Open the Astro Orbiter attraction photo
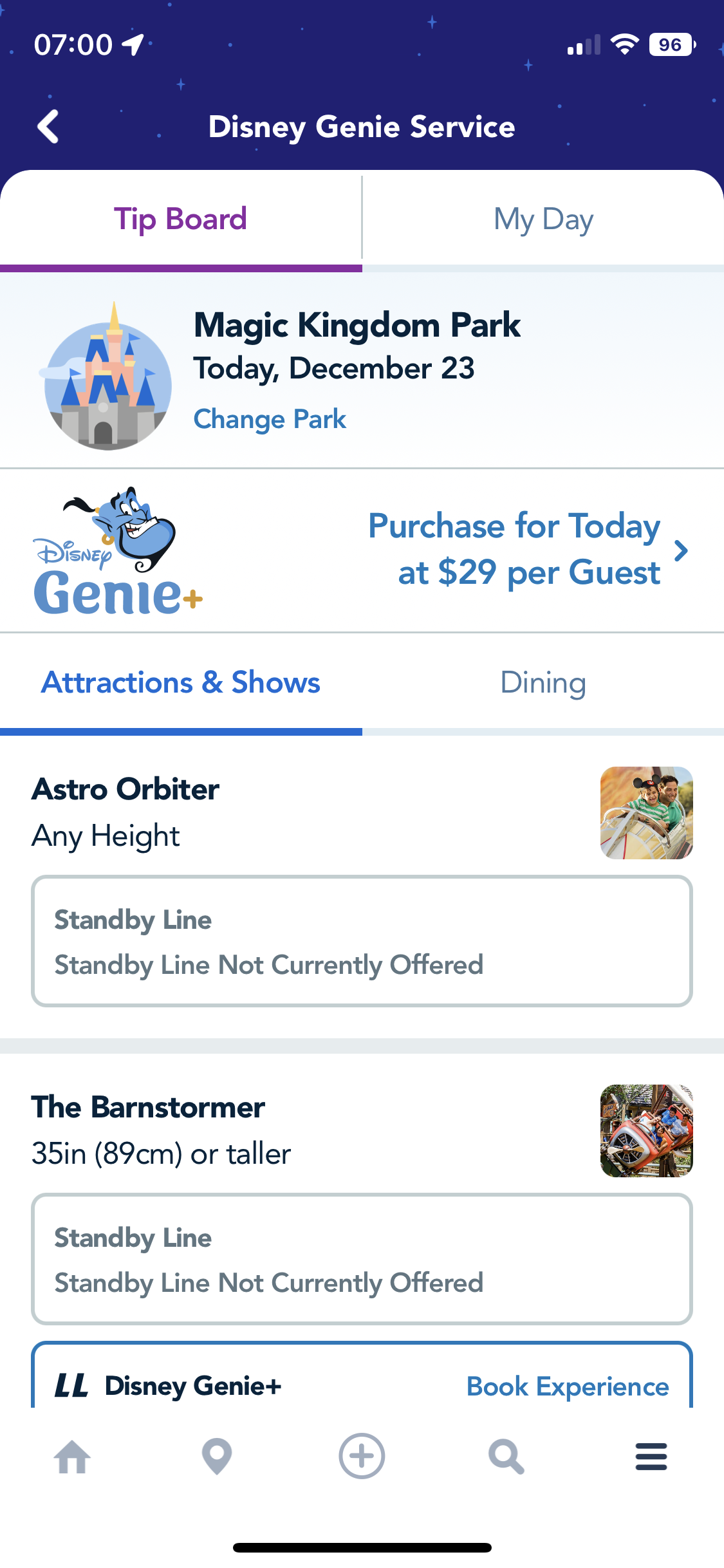 coord(646,812)
